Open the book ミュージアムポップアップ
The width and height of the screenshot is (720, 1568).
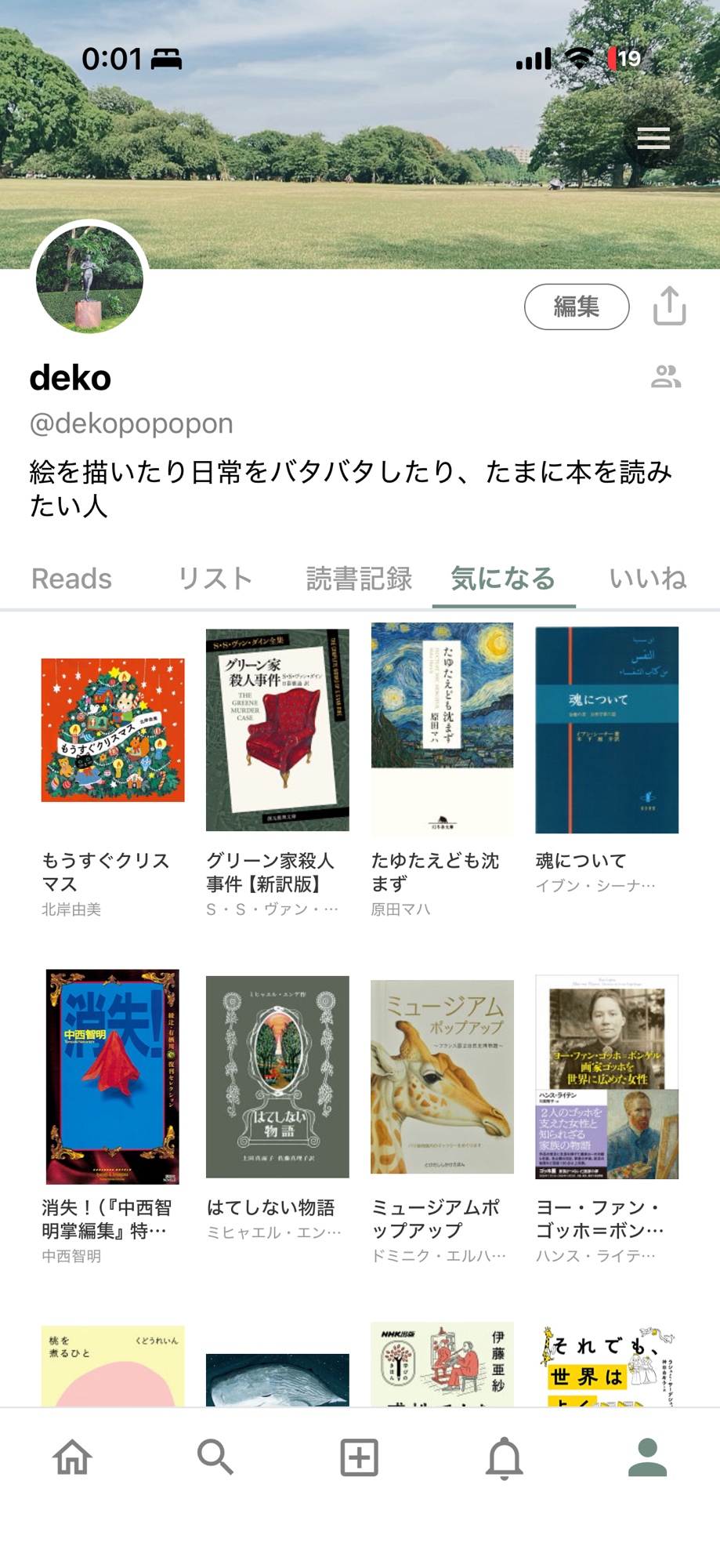tap(442, 1076)
